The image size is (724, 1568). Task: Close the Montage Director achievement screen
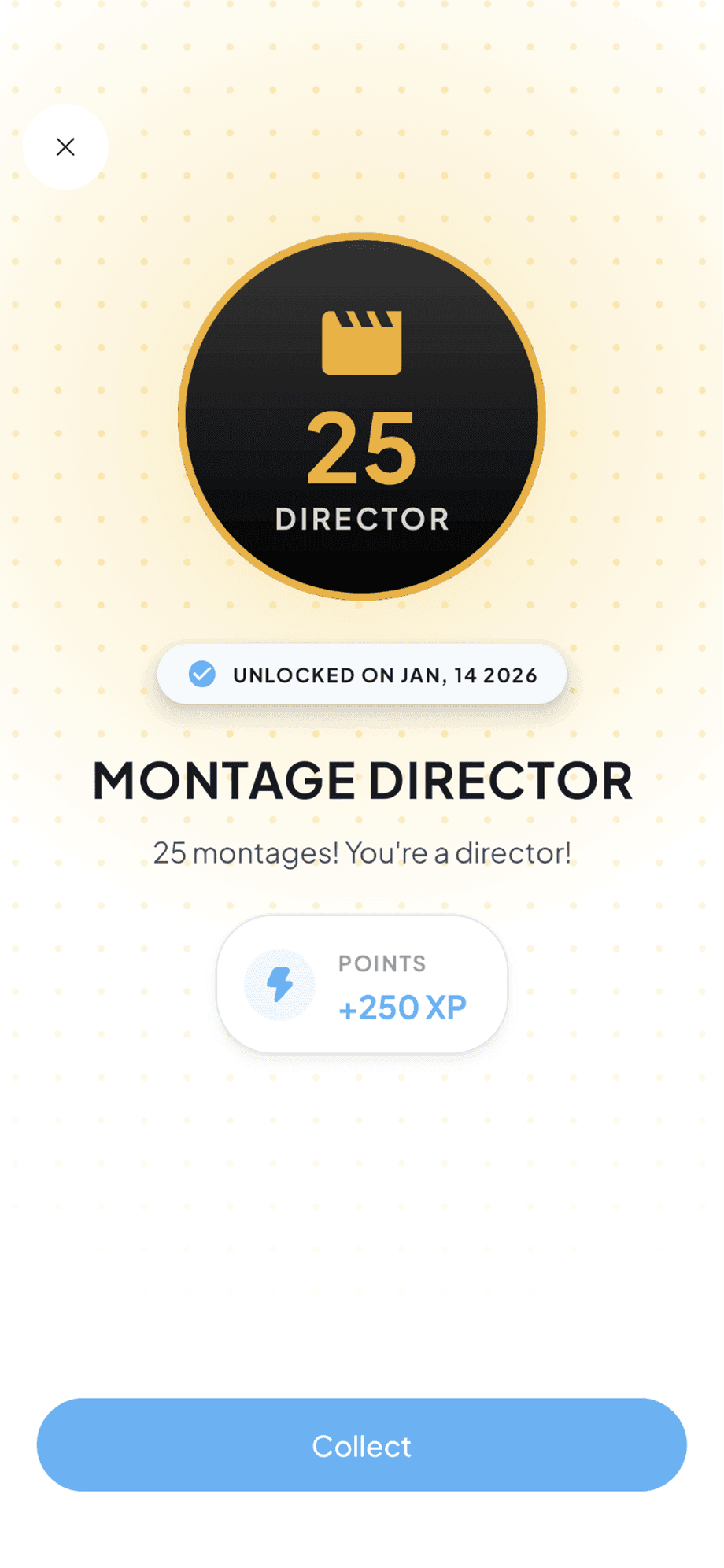(x=65, y=147)
